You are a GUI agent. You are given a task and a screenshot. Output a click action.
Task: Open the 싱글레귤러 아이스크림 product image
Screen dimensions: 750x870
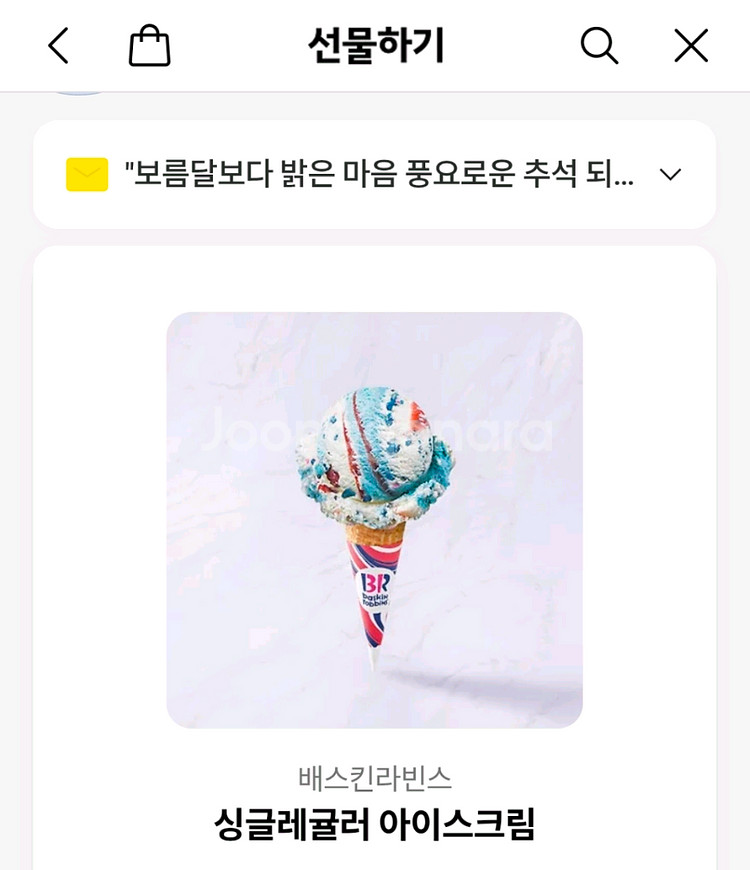coord(374,520)
